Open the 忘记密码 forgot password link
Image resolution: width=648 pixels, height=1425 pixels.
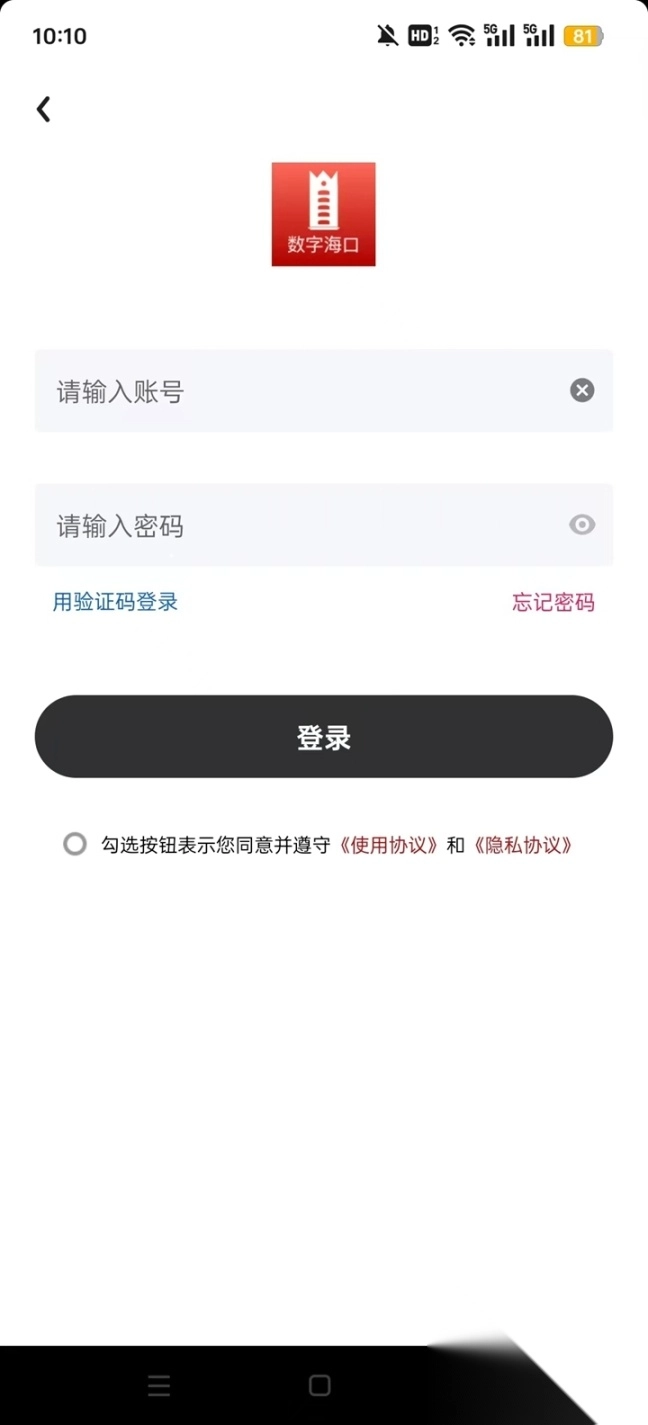(553, 602)
